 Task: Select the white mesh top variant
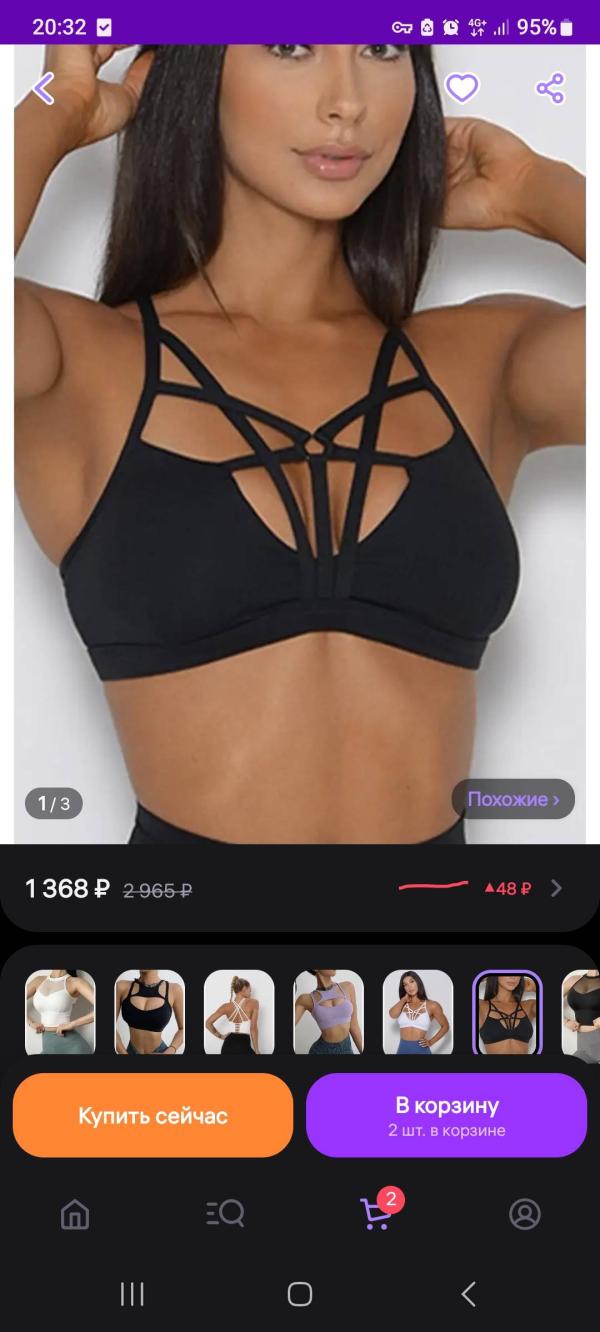click(x=60, y=1013)
